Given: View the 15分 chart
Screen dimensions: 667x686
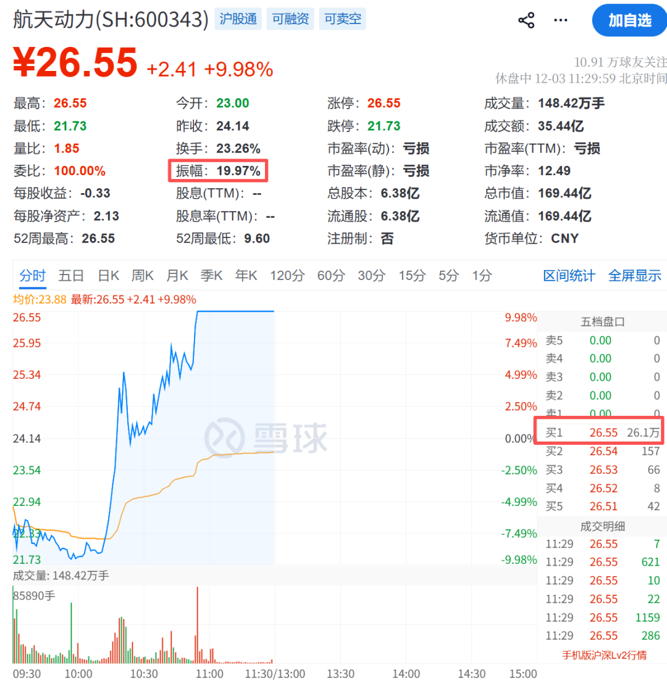Looking at the screenshot, I should tap(412, 276).
